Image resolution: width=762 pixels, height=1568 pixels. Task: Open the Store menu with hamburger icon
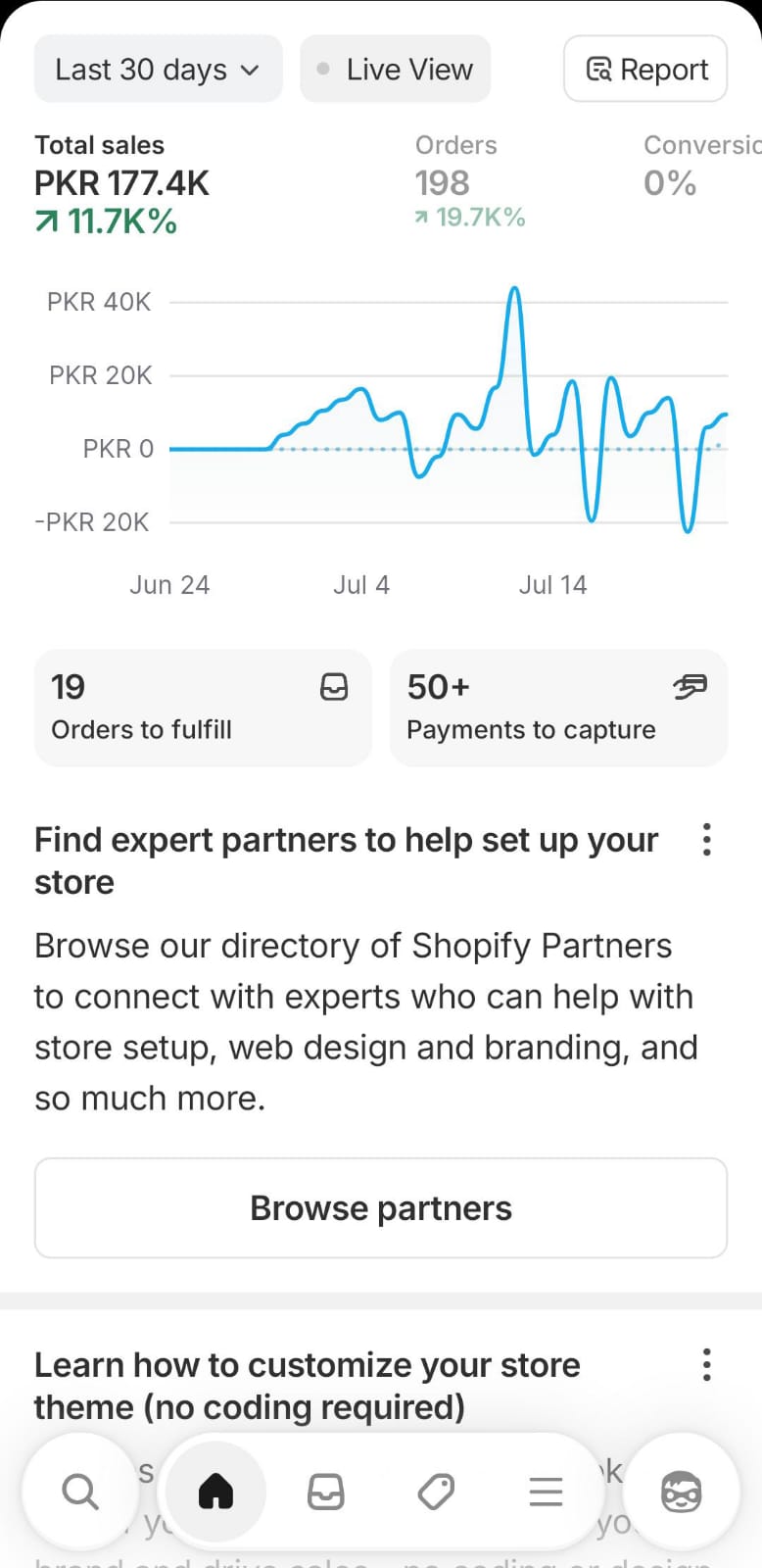545,1491
